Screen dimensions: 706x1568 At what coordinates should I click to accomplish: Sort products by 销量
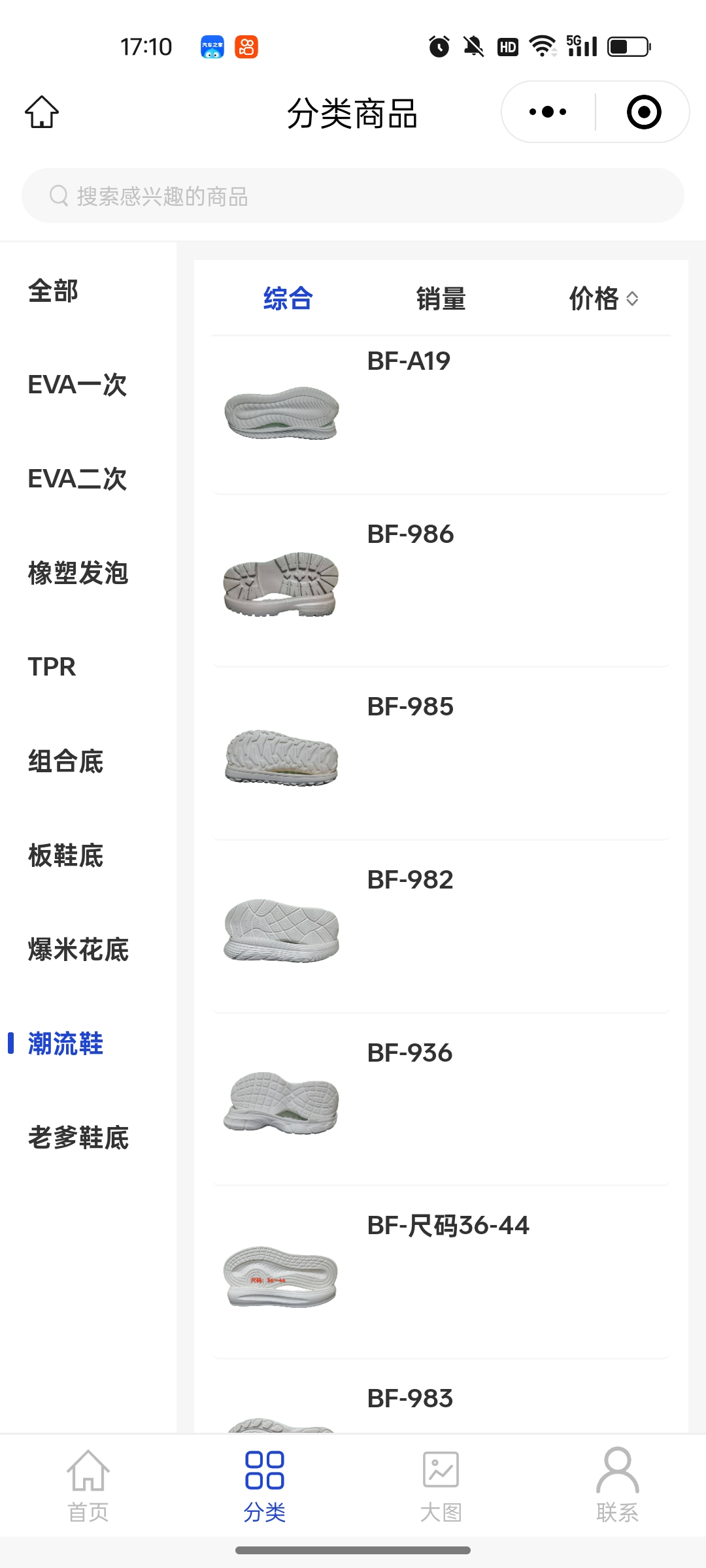pos(441,299)
